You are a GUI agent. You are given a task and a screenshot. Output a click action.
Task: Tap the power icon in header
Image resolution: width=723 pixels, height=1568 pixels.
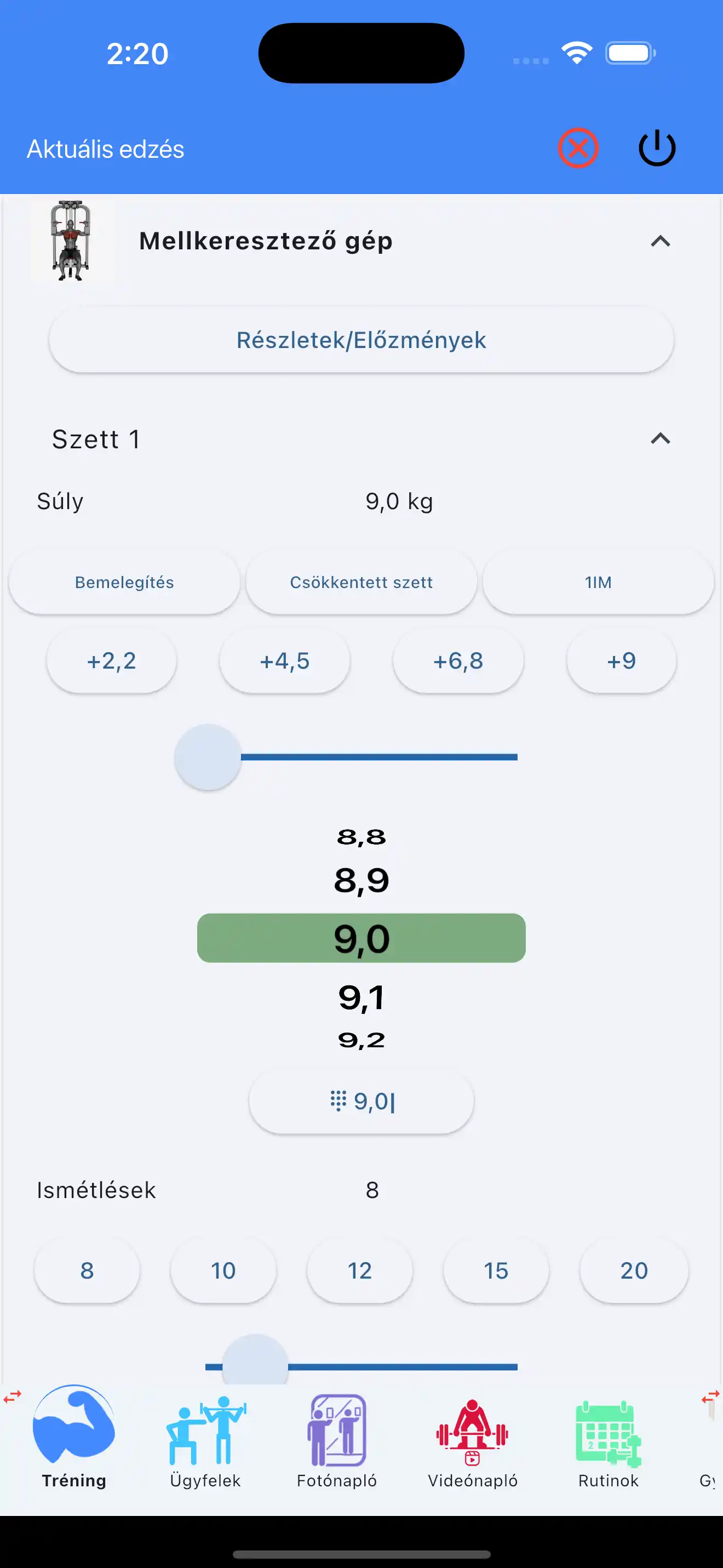coord(656,147)
